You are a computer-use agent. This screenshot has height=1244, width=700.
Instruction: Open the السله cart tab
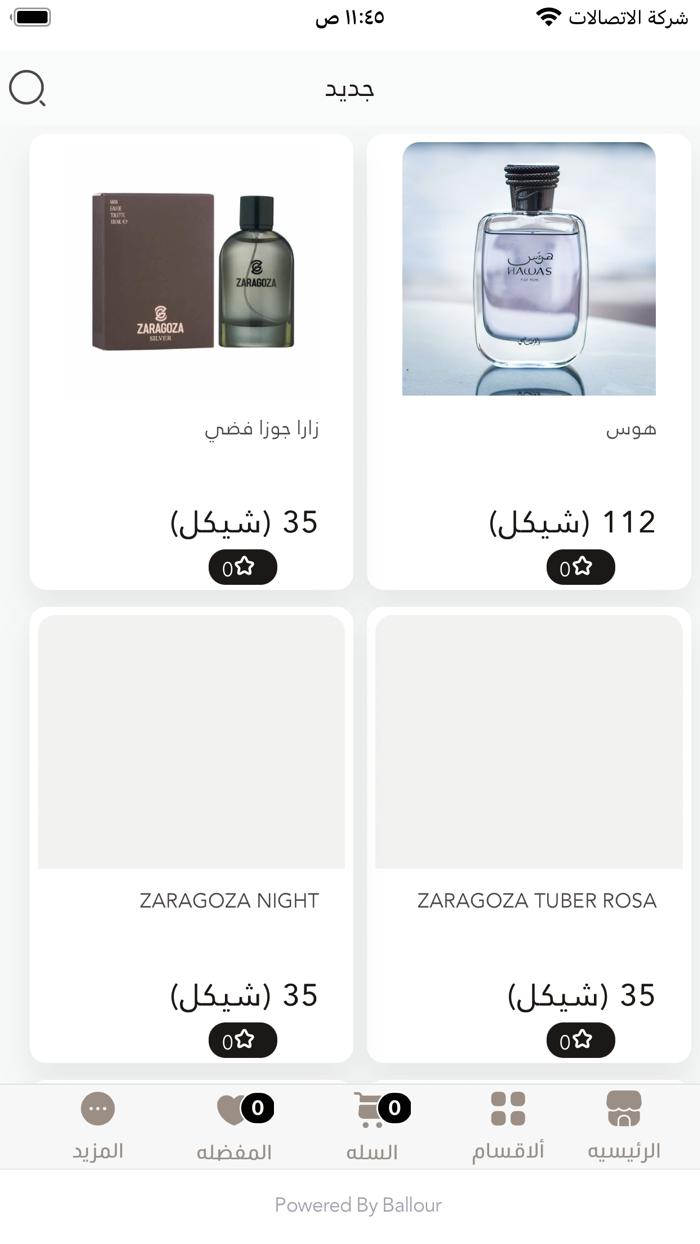click(373, 1126)
